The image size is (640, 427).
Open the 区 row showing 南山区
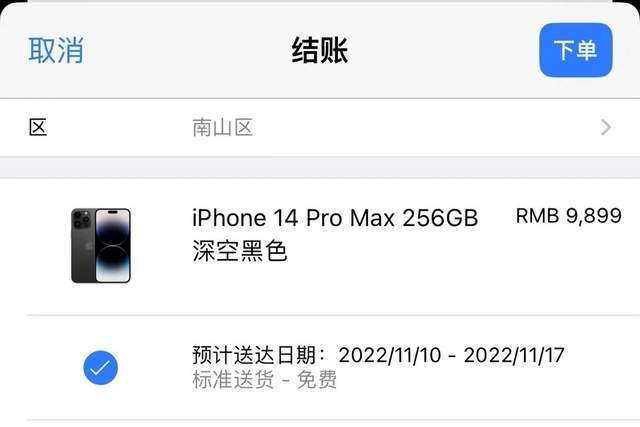tap(320, 127)
